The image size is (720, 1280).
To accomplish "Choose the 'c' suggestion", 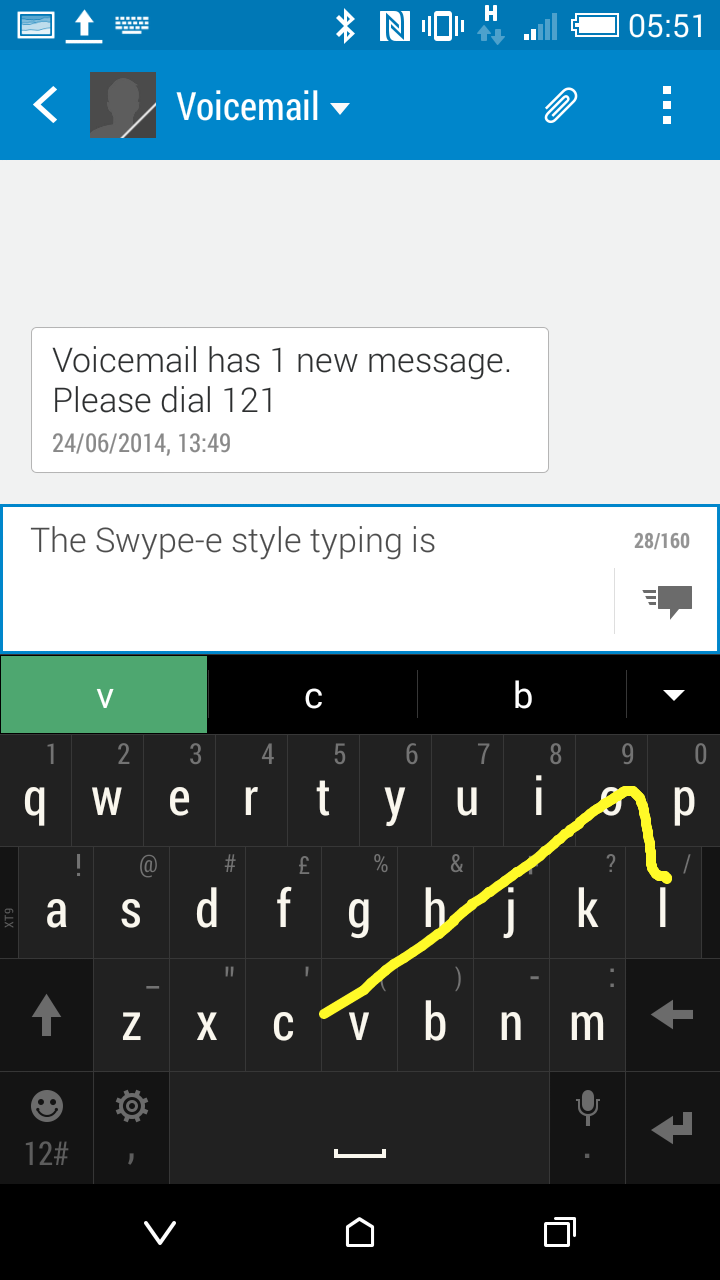I will click(313, 695).
